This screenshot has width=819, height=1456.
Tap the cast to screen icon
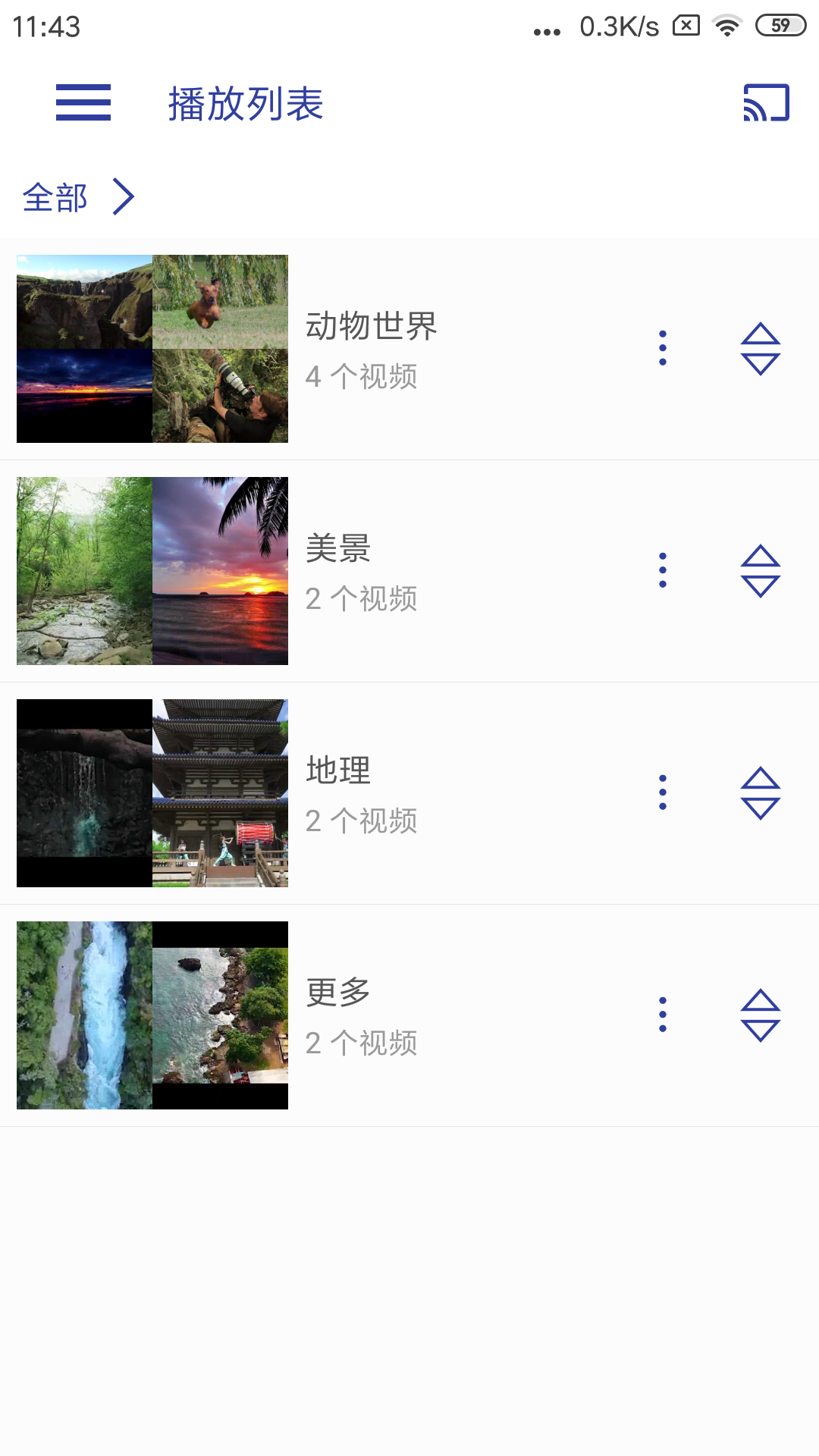tap(766, 102)
